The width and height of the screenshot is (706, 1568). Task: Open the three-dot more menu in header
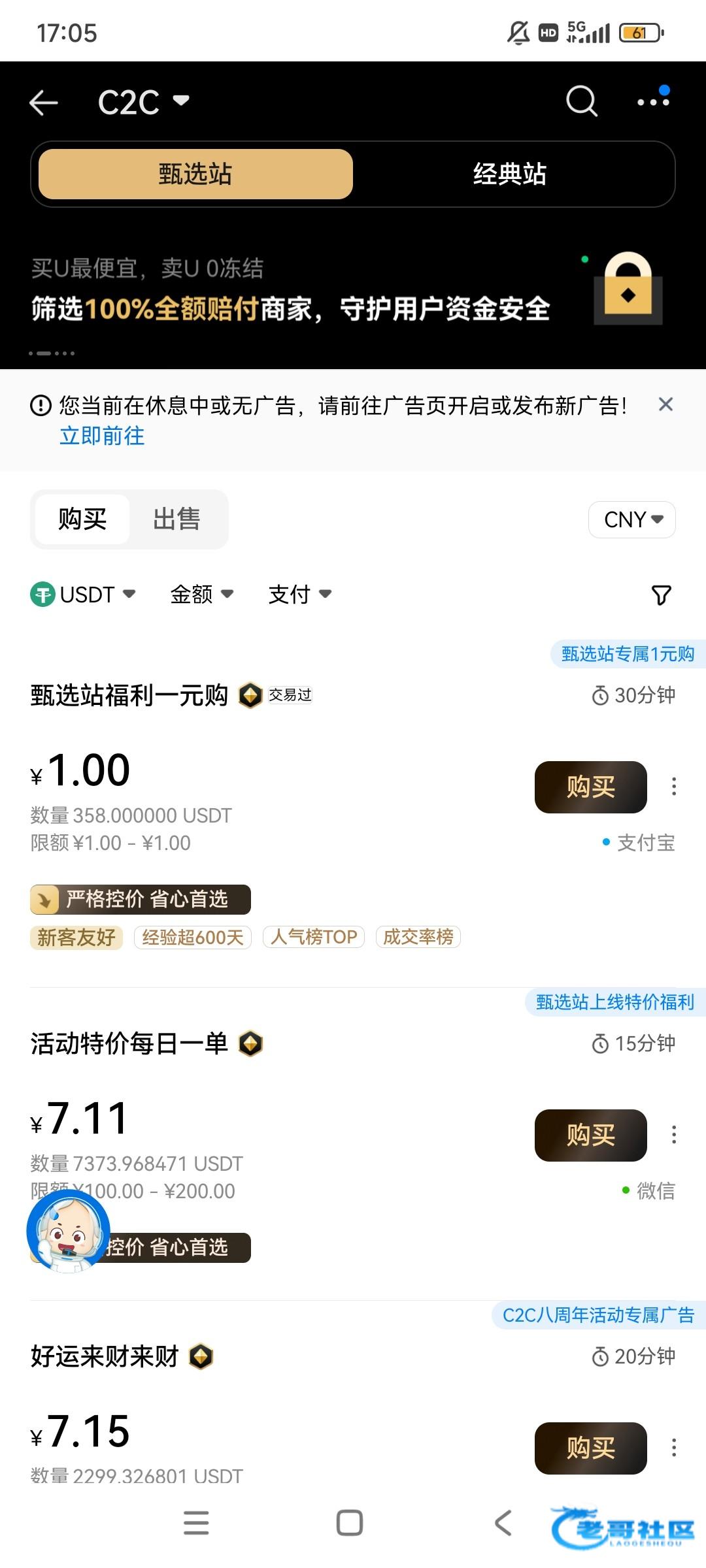(x=653, y=101)
